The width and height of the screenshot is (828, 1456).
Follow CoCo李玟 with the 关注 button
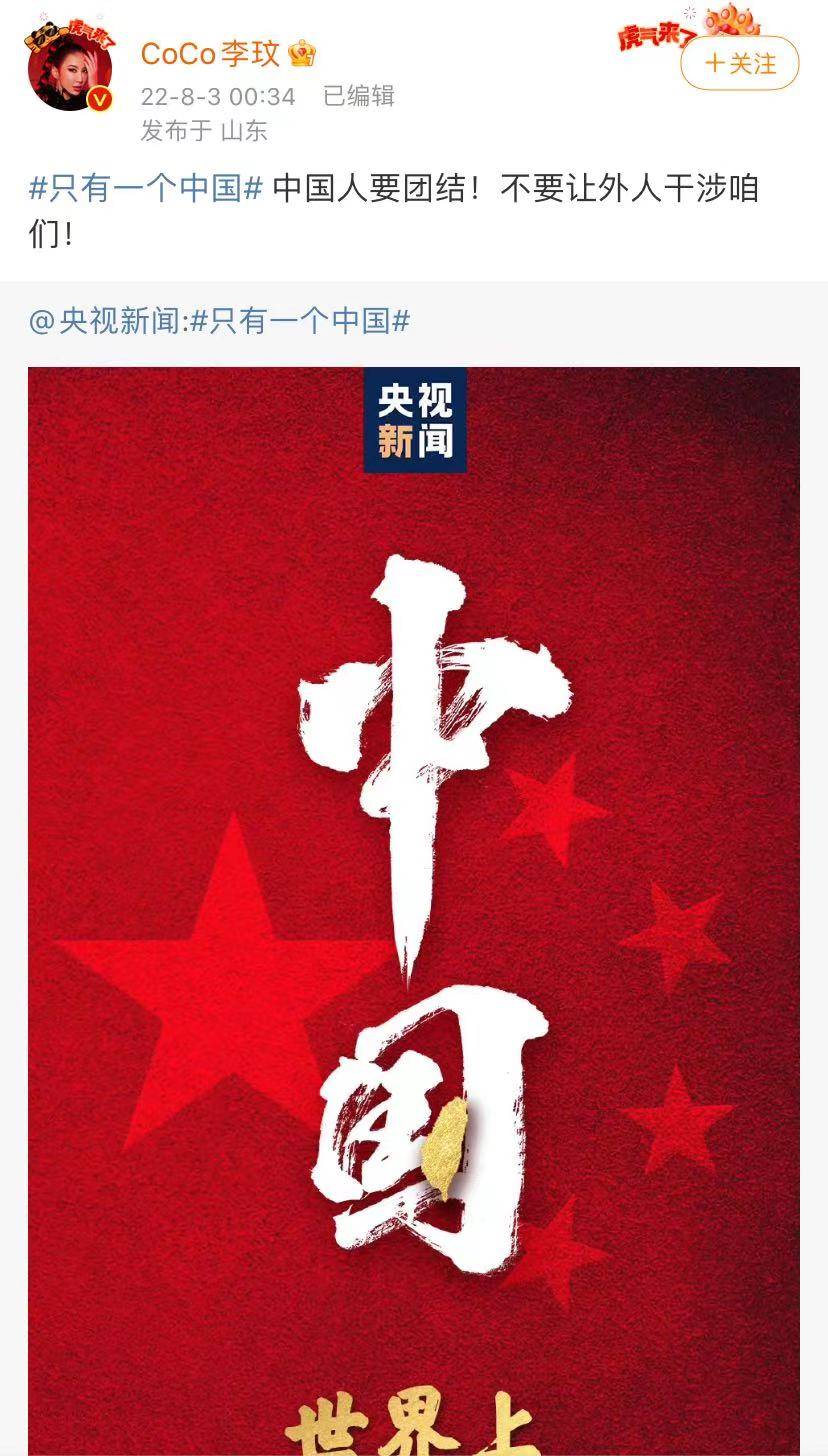click(739, 64)
